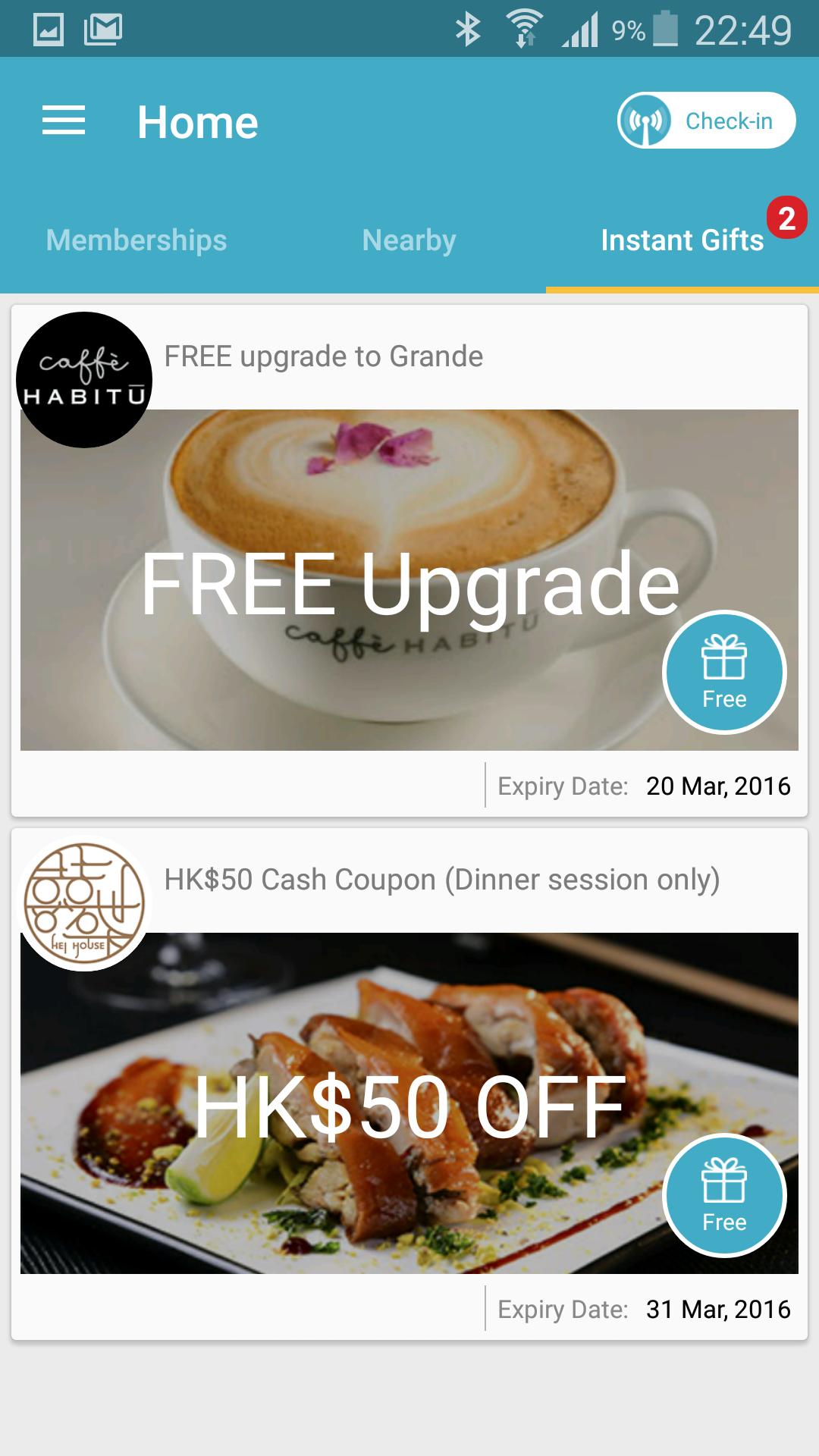Switch to the Nearby tab
The height and width of the screenshot is (1456, 819).
point(409,240)
